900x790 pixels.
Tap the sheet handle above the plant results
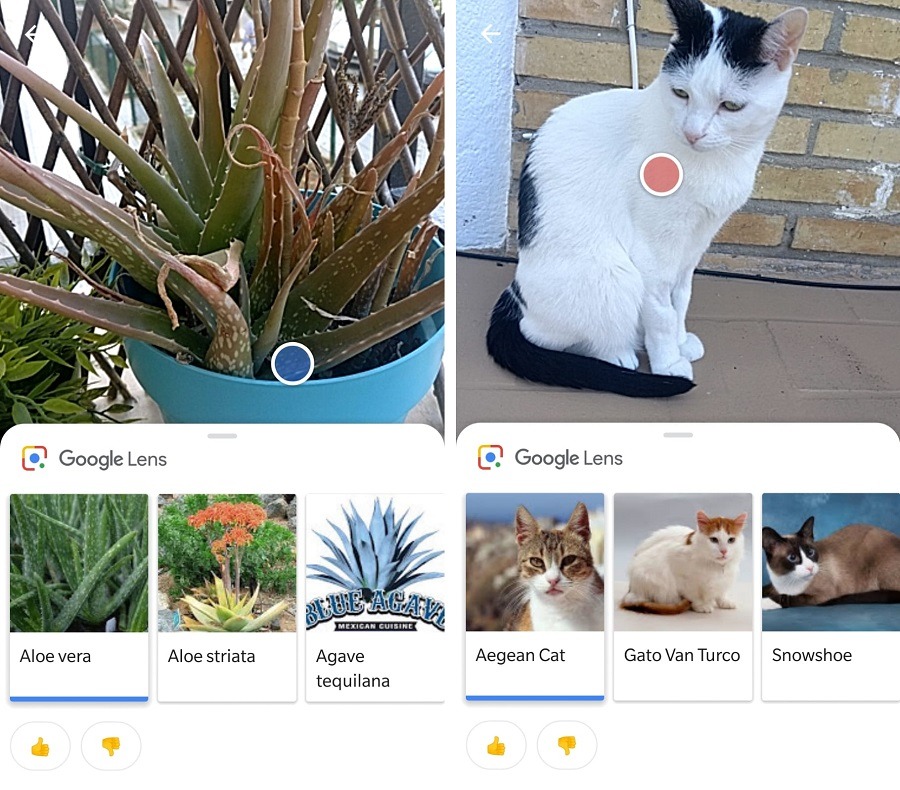pos(222,436)
